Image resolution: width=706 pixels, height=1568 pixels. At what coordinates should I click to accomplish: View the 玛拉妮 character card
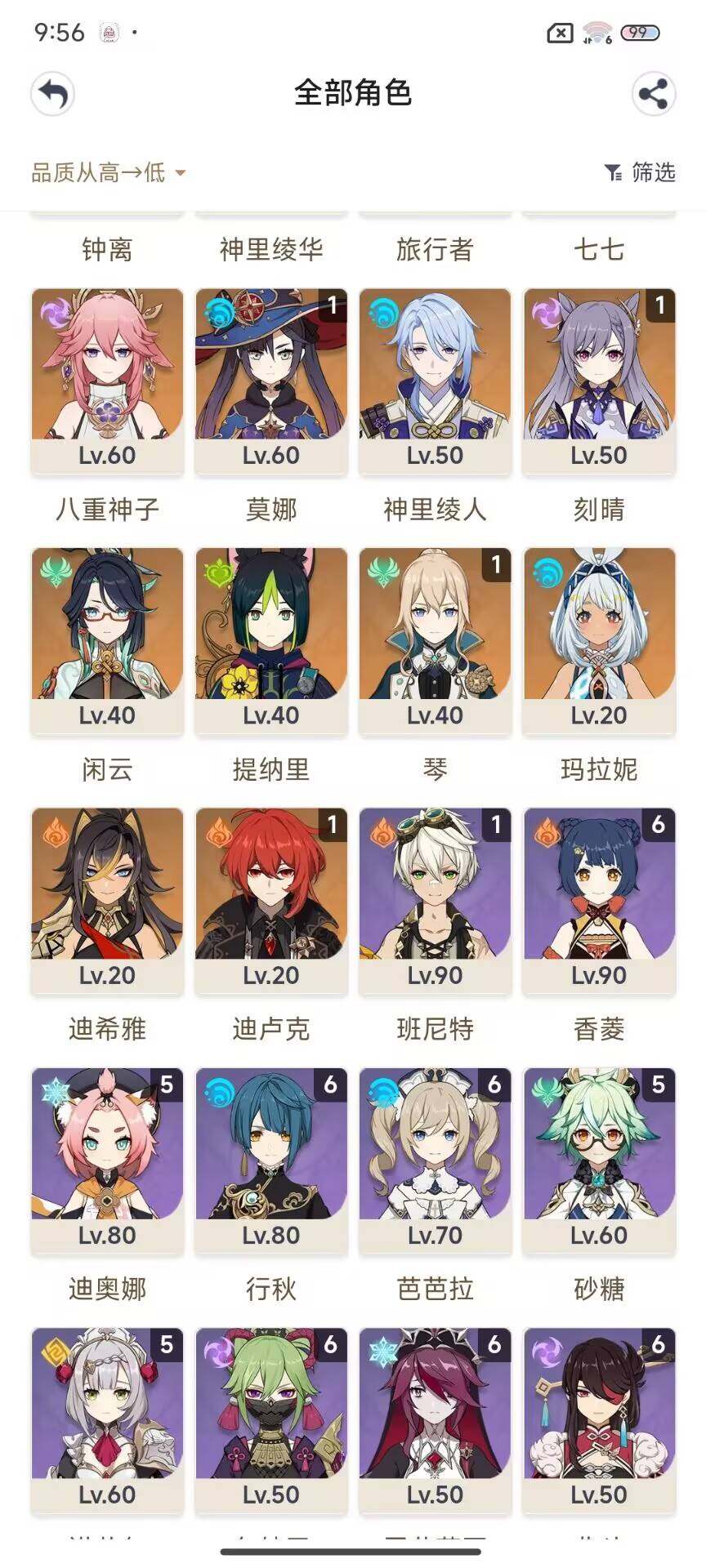point(599,640)
